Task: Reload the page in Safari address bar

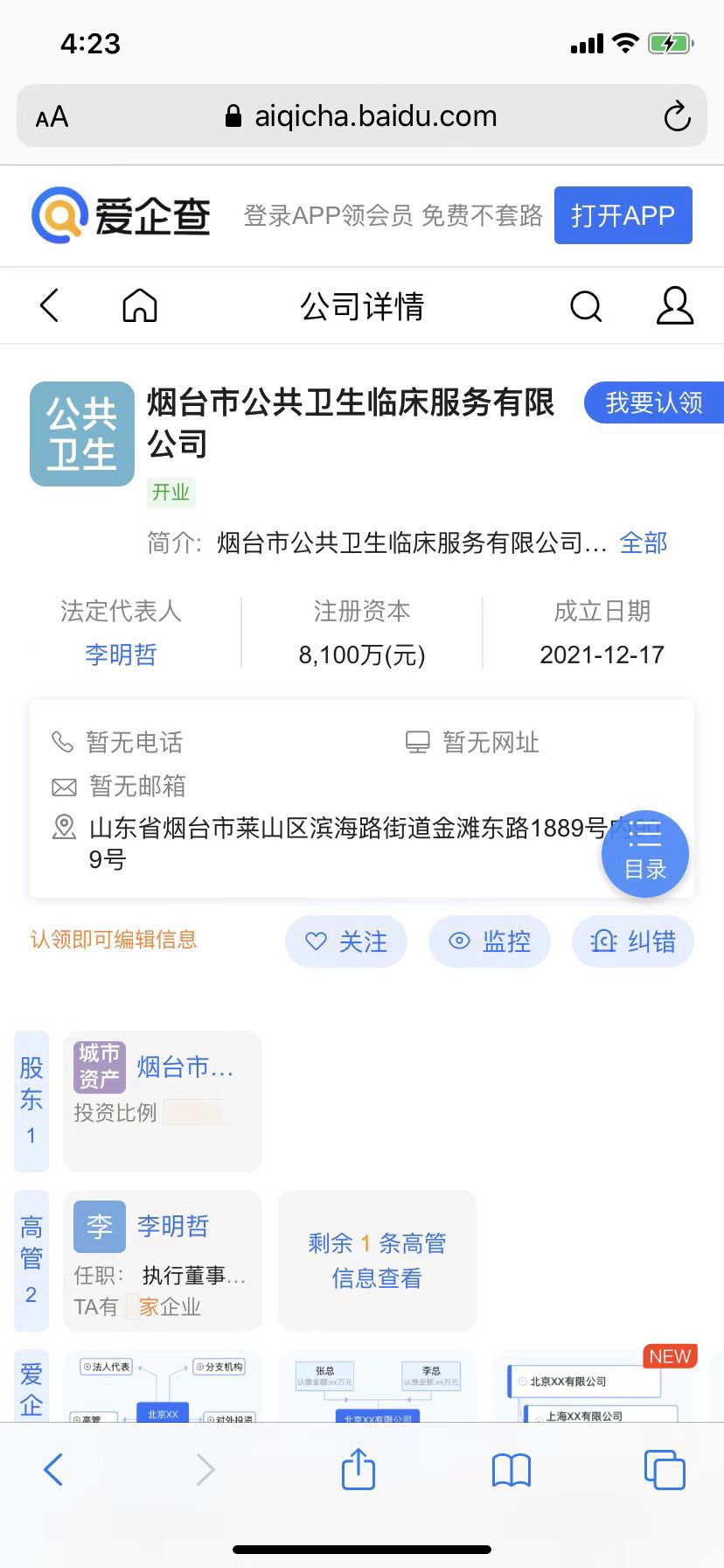Action: coord(677,116)
